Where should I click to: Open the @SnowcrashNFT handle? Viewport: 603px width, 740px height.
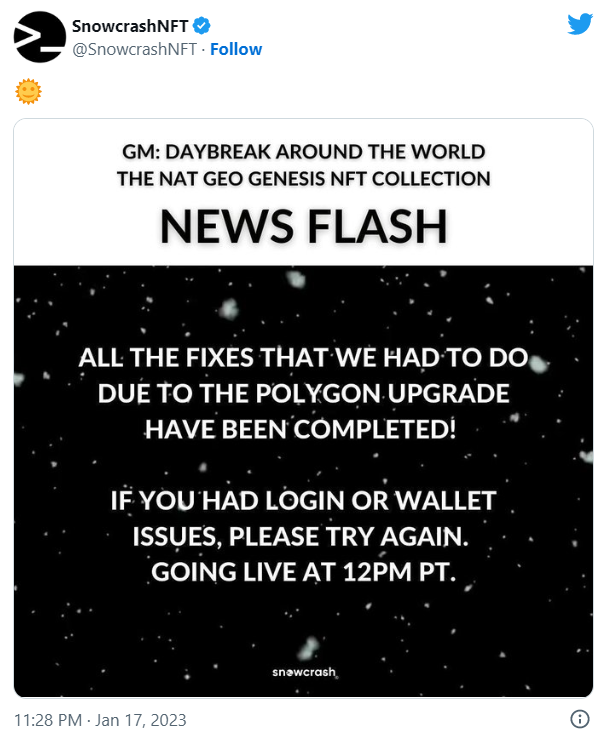(133, 49)
